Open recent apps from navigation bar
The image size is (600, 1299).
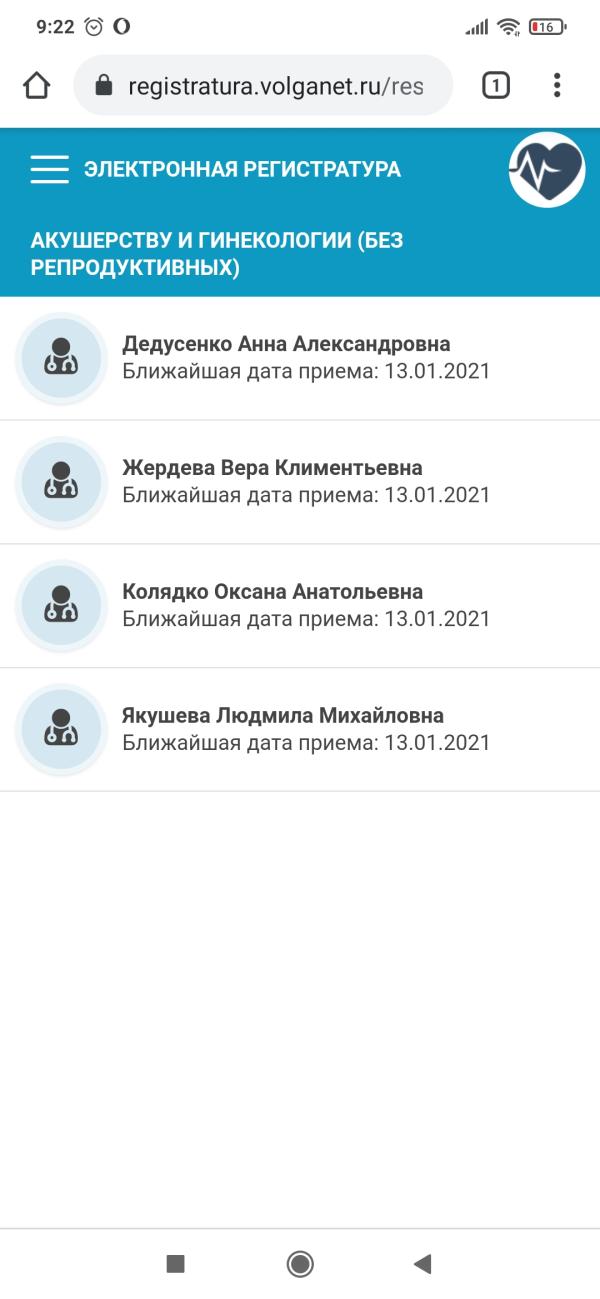click(x=176, y=1264)
